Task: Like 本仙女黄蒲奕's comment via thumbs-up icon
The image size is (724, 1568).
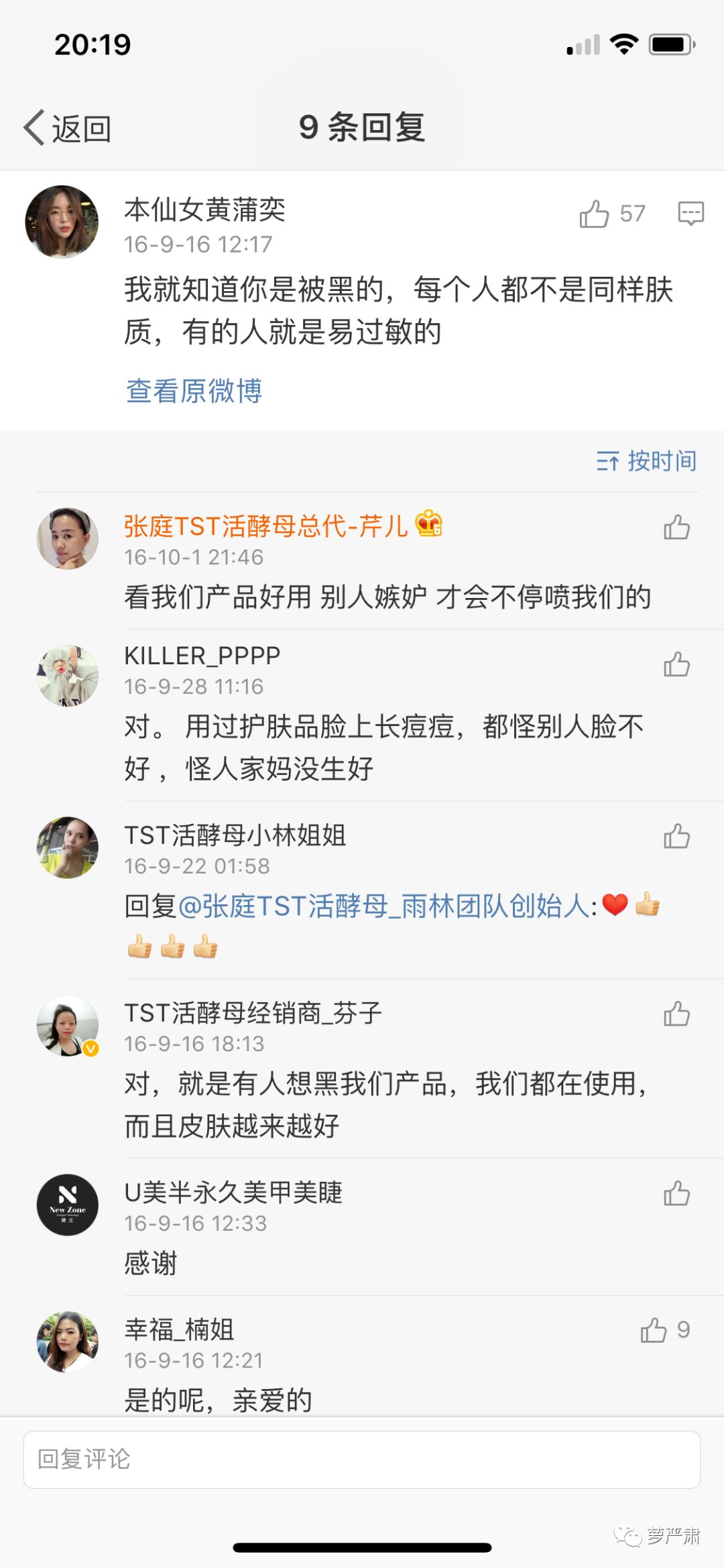Action: (593, 213)
